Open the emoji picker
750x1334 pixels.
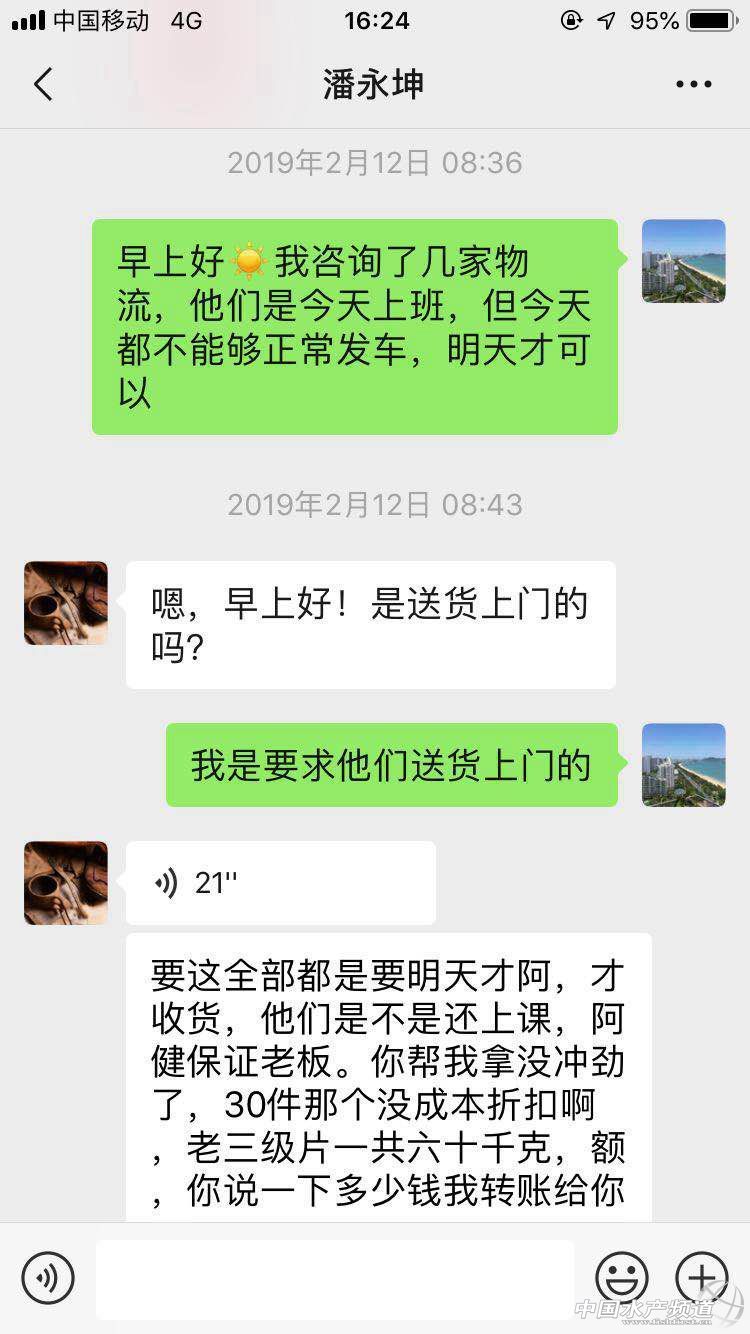(622, 1278)
